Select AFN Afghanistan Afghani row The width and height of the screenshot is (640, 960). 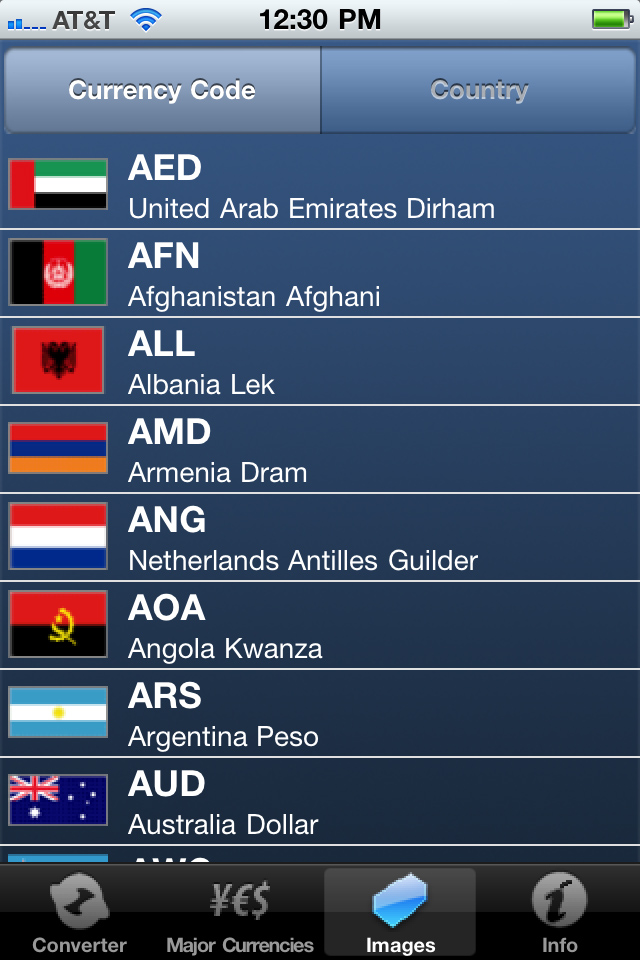(320, 273)
